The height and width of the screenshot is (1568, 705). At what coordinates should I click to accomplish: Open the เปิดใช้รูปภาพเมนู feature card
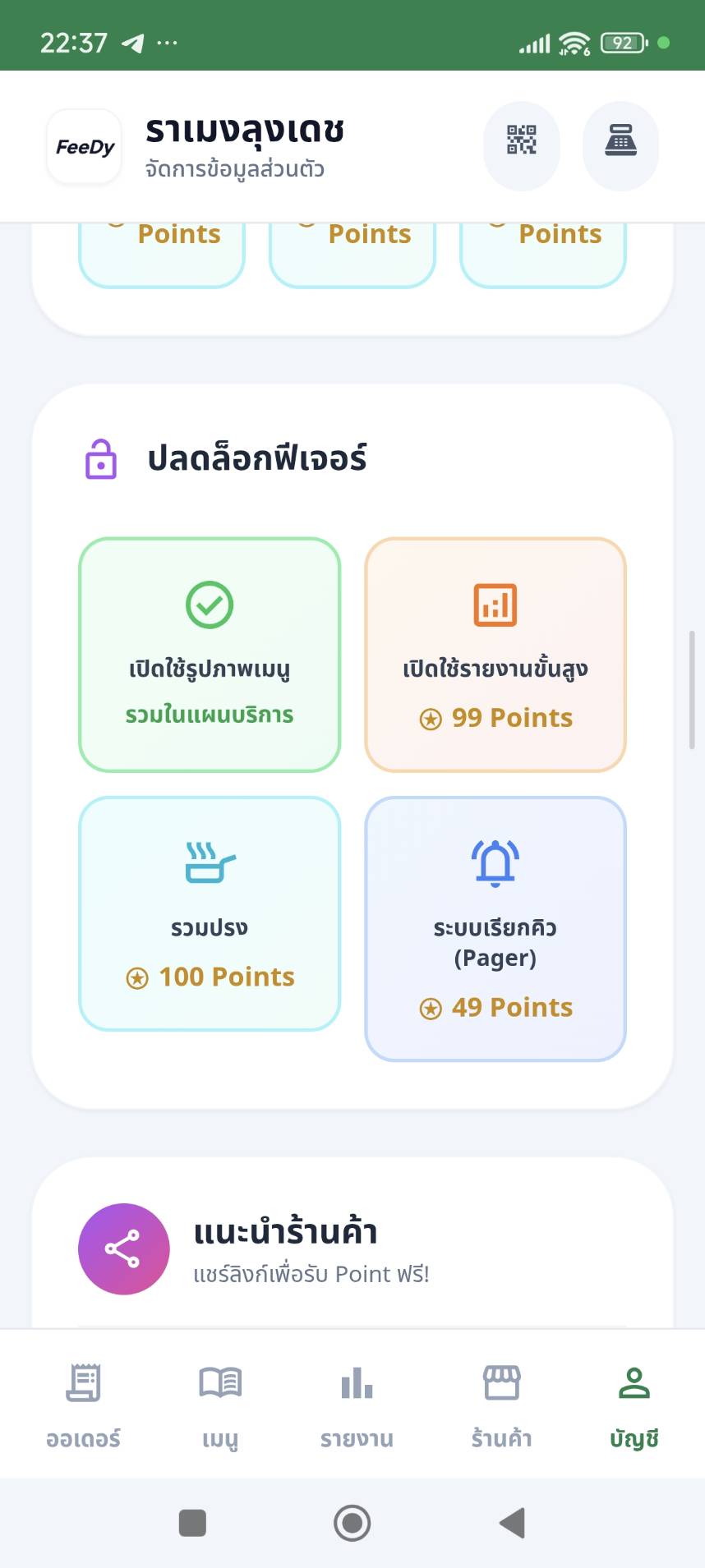210,655
